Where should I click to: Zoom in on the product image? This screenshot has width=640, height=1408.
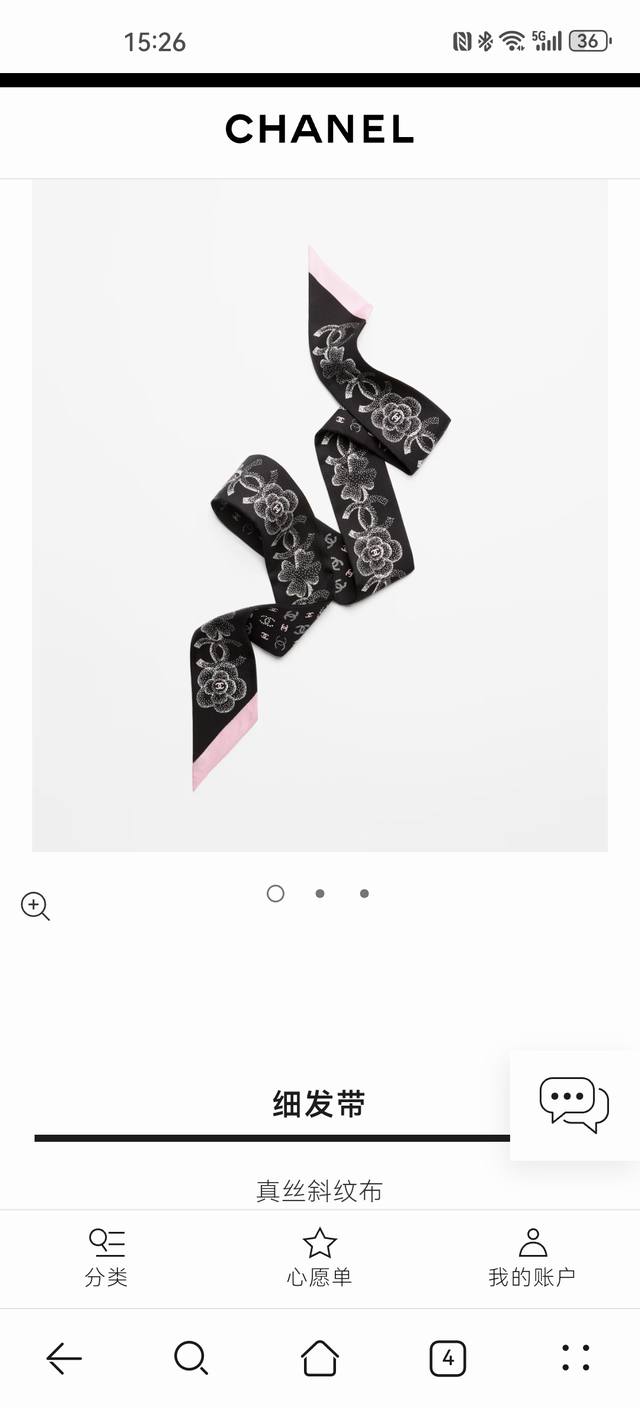[35, 906]
